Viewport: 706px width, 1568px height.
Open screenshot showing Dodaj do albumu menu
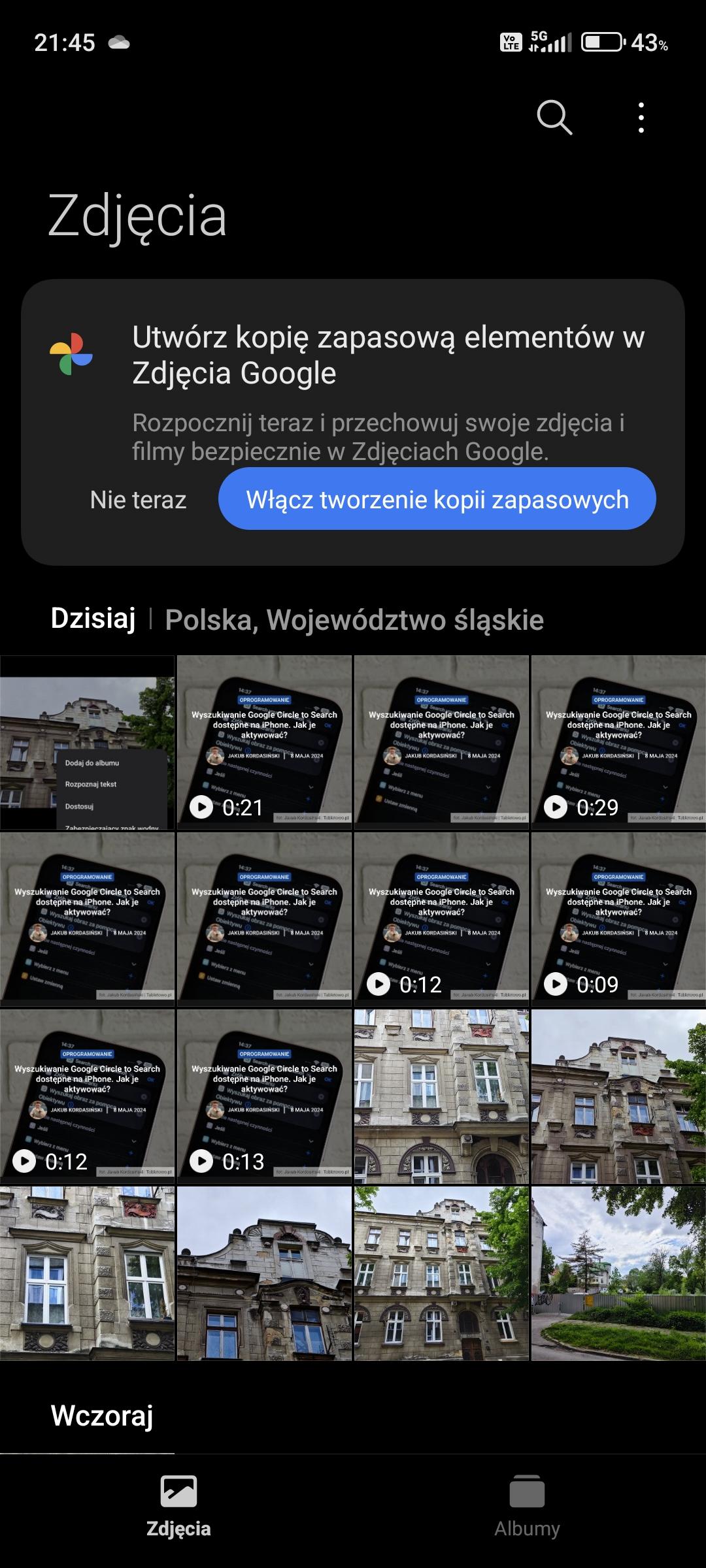87,743
